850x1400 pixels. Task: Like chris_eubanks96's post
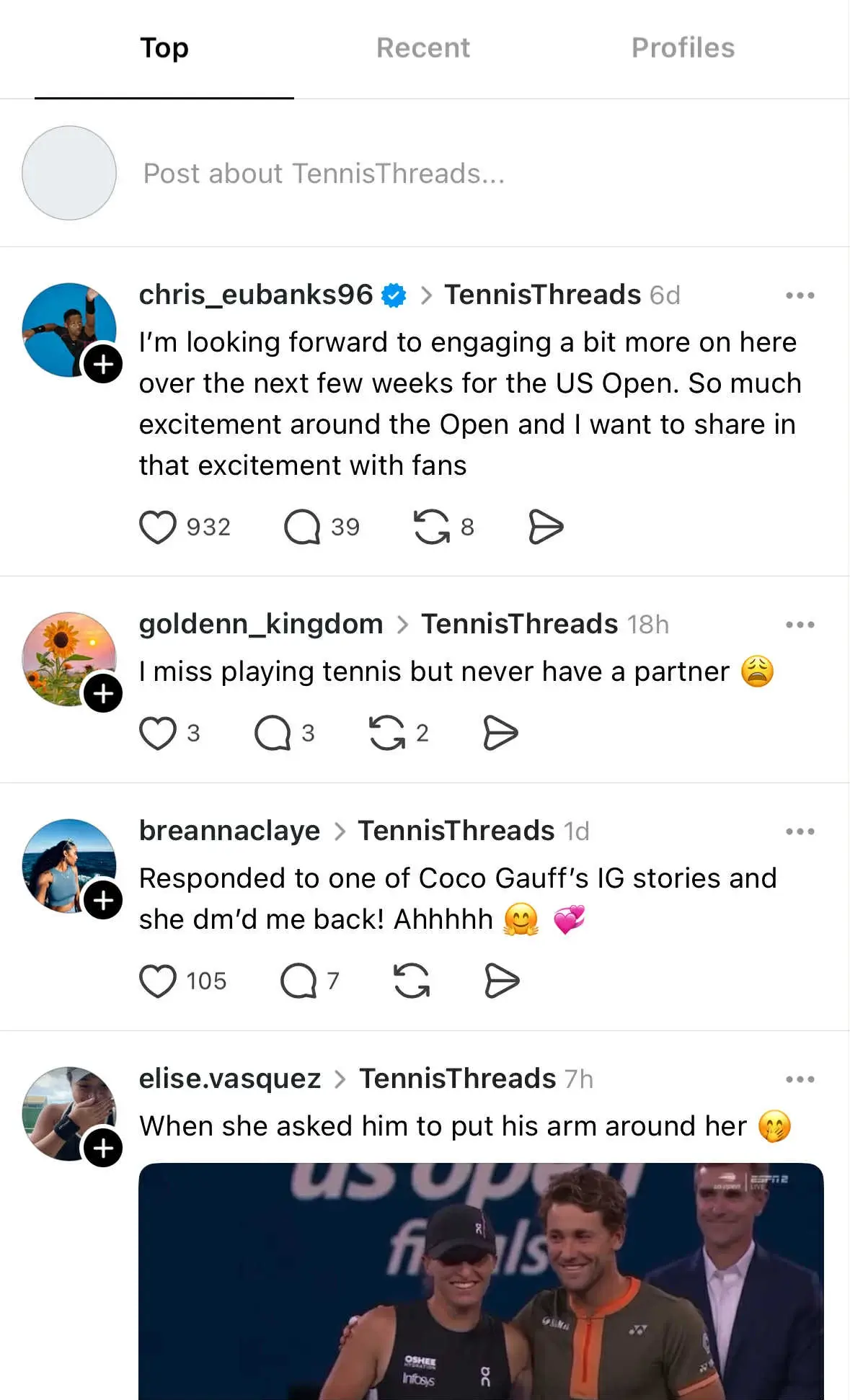tap(158, 527)
